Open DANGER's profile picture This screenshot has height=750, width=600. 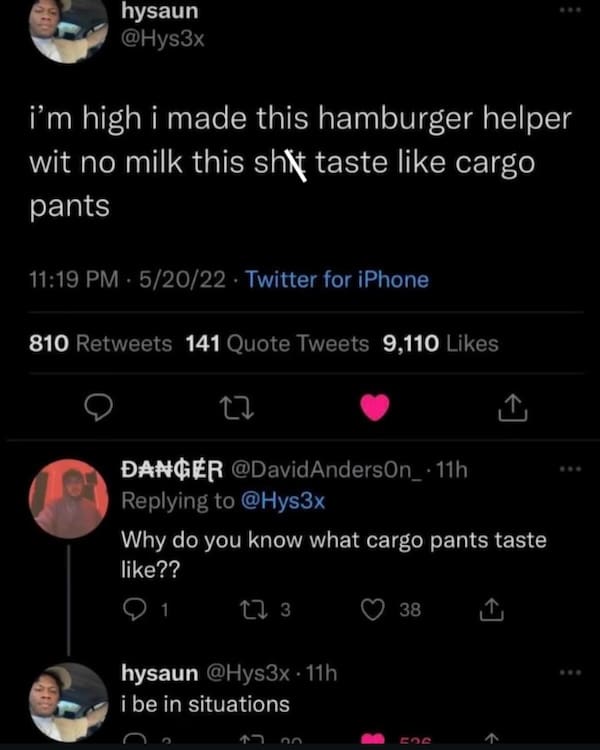(68, 499)
